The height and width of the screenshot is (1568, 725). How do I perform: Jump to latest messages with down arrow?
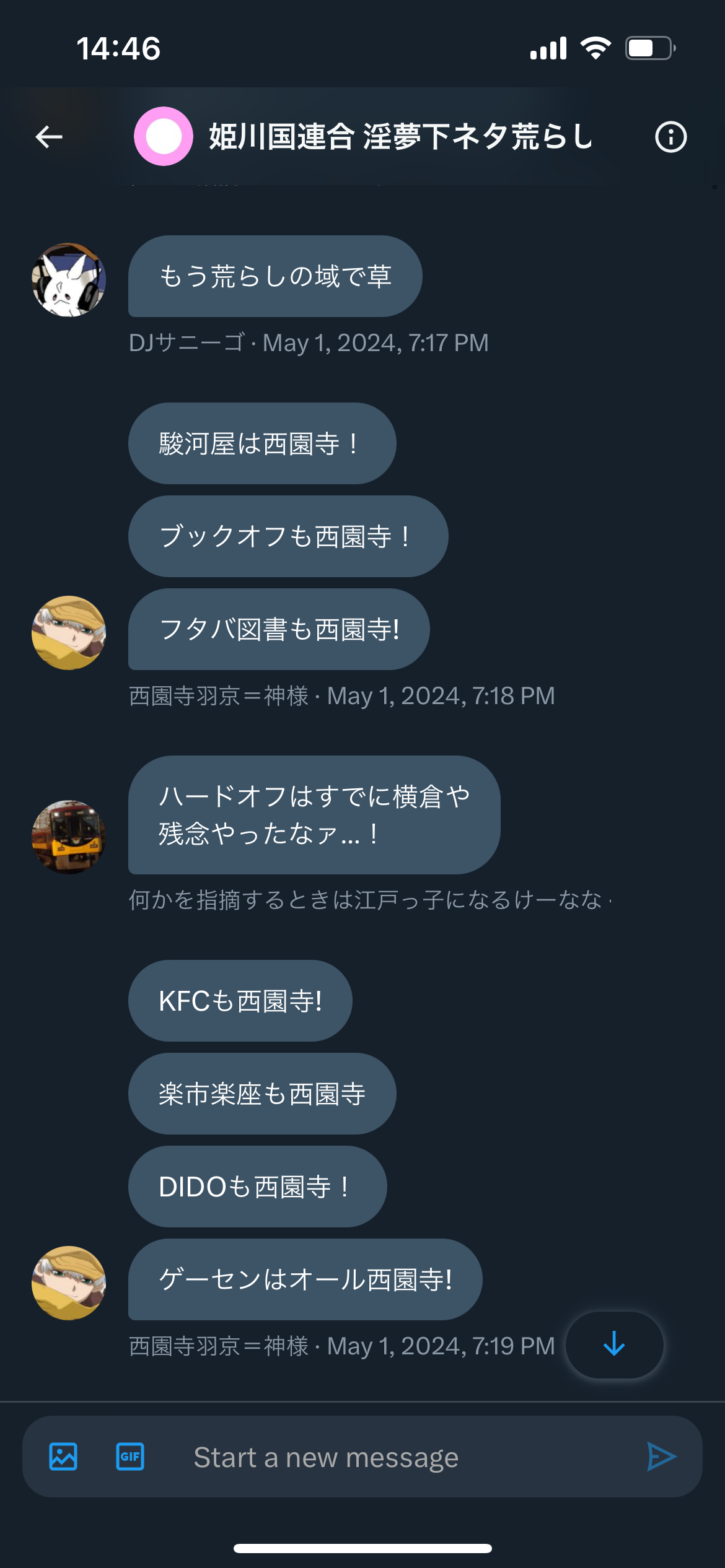coord(614,1344)
